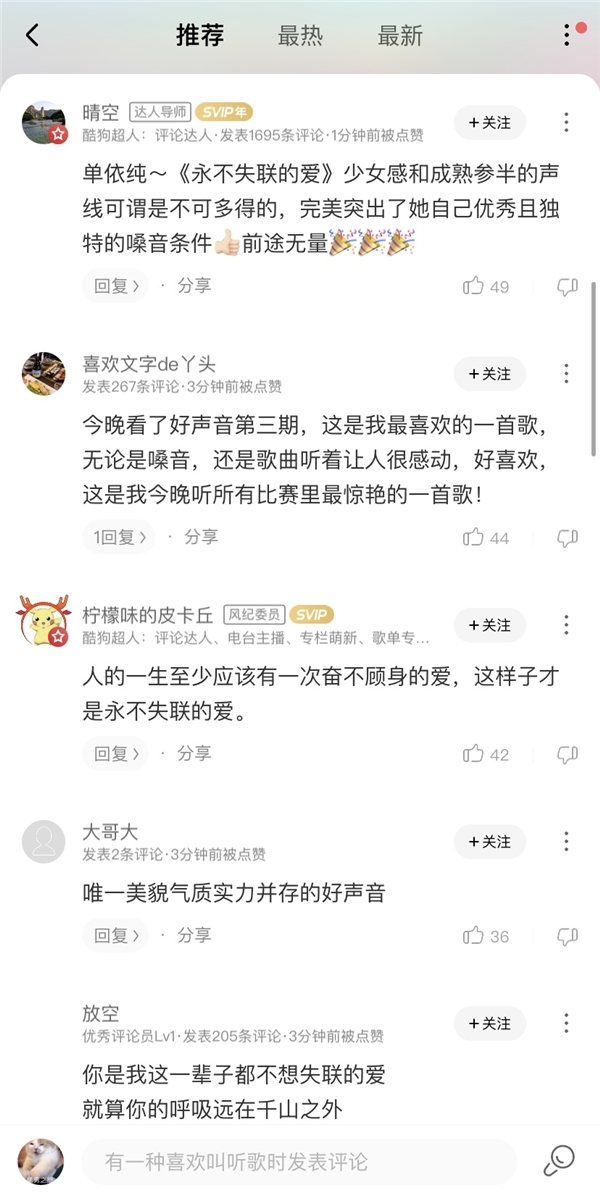Image resolution: width=600 pixels, height=1195 pixels.
Task: Open more options for 晴空's comment
Action: click(x=566, y=122)
